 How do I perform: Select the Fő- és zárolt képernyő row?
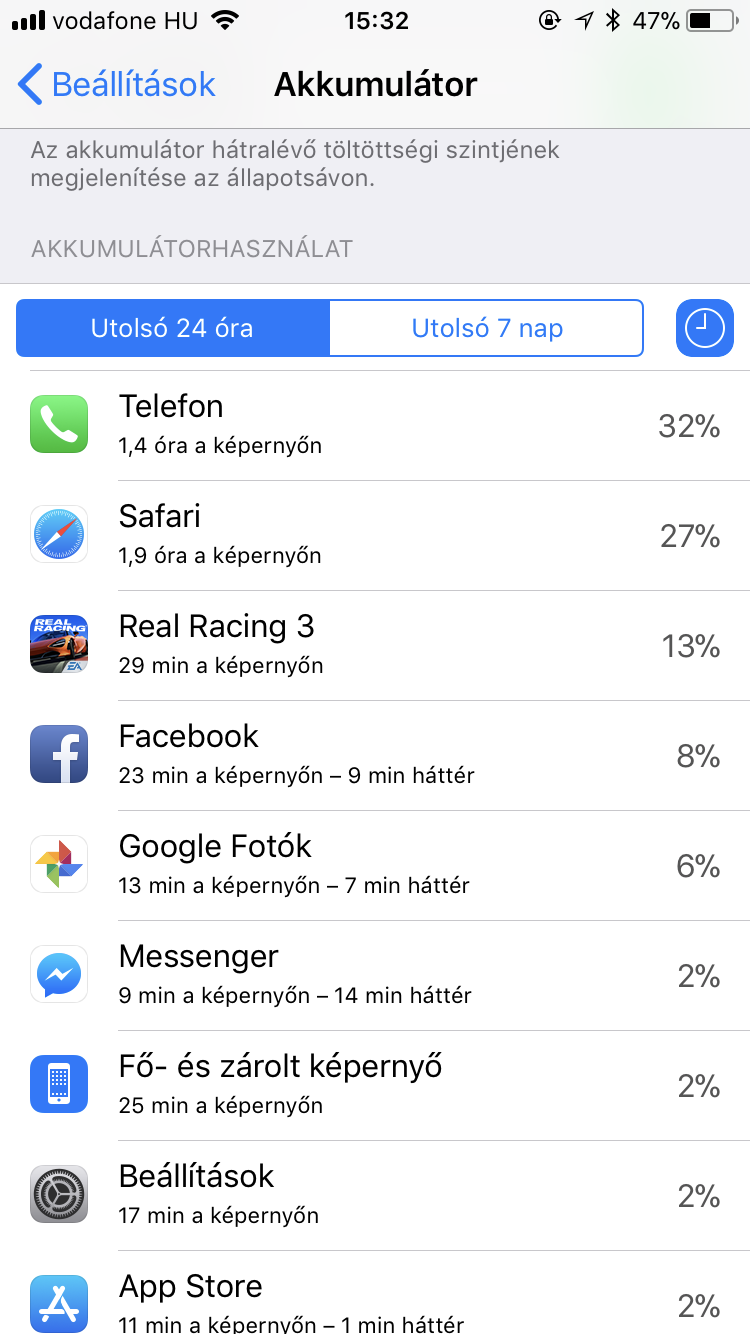tap(375, 1086)
